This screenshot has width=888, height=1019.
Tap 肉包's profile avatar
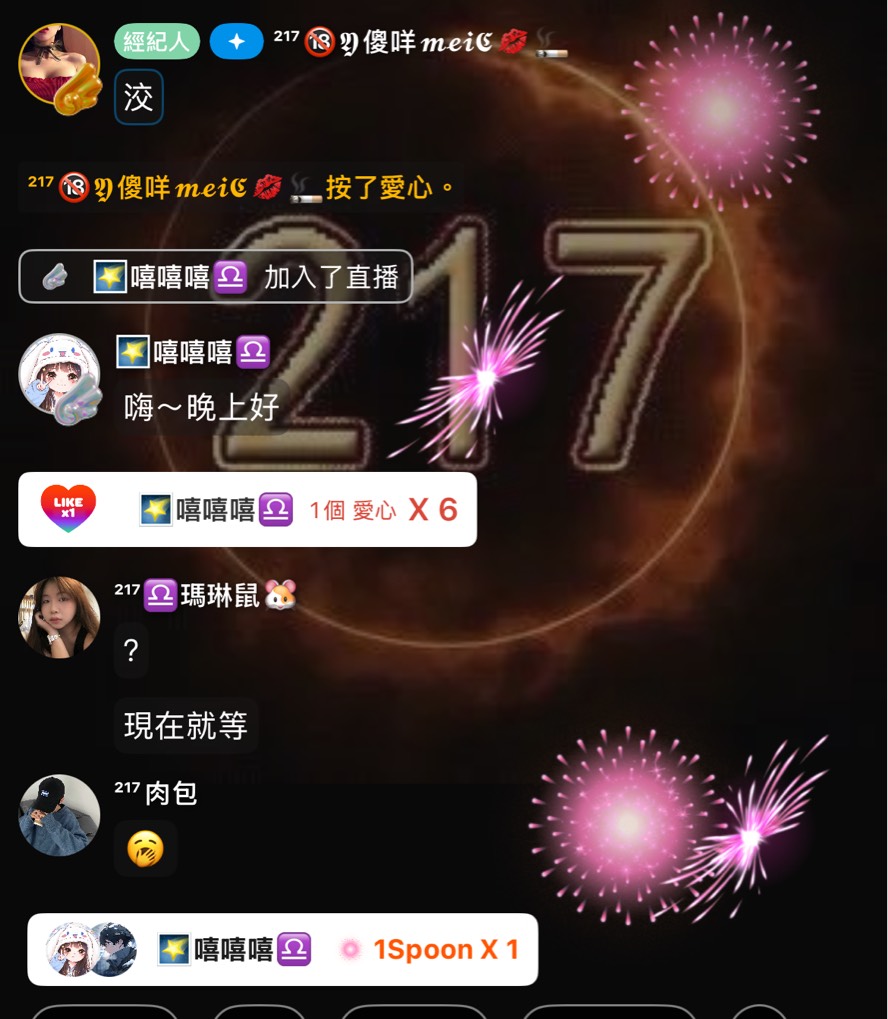point(59,815)
